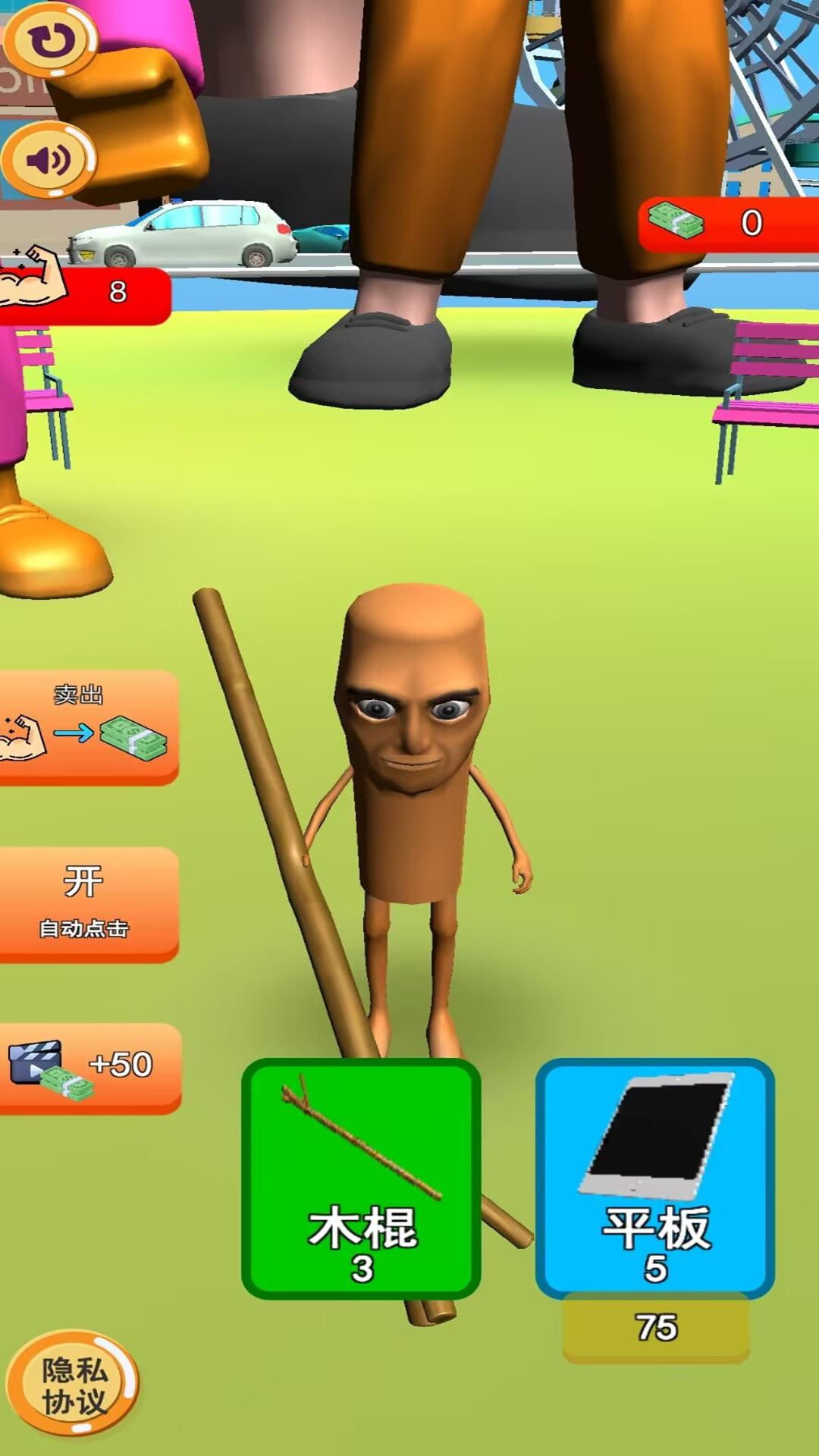This screenshot has width=819, height=1456.
Task: Open the privacy agreement (隐私协议)
Action: (73, 1385)
